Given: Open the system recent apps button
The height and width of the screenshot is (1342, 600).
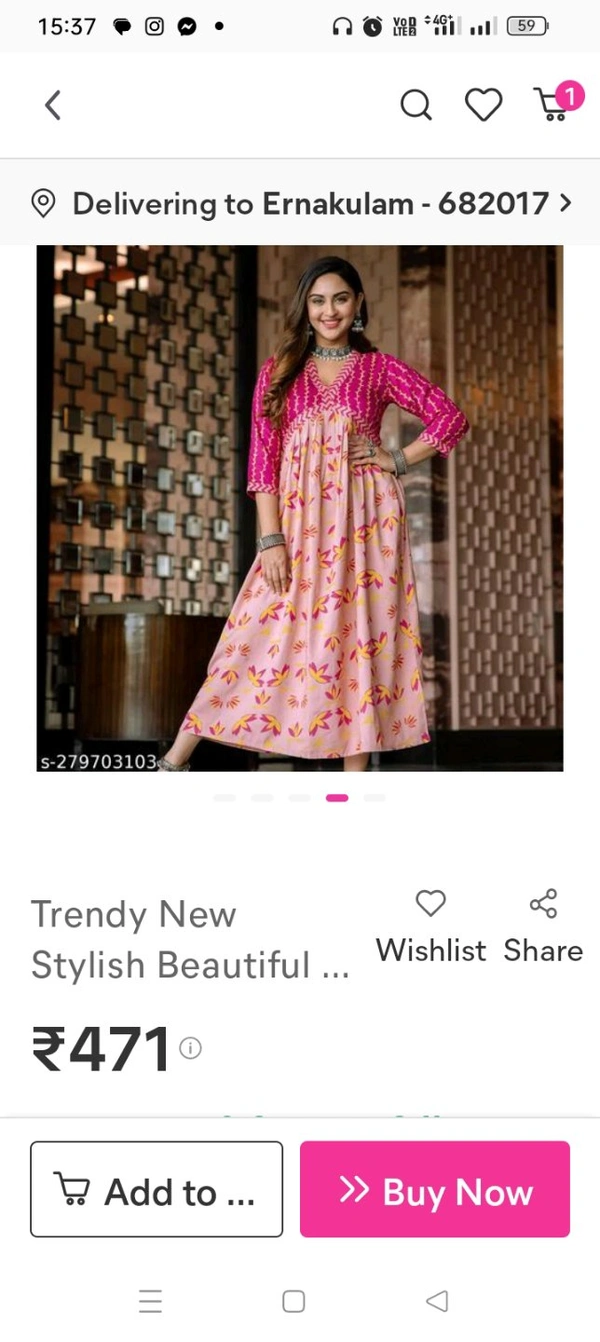Looking at the screenshot, I should click(x=150, y=1301).
